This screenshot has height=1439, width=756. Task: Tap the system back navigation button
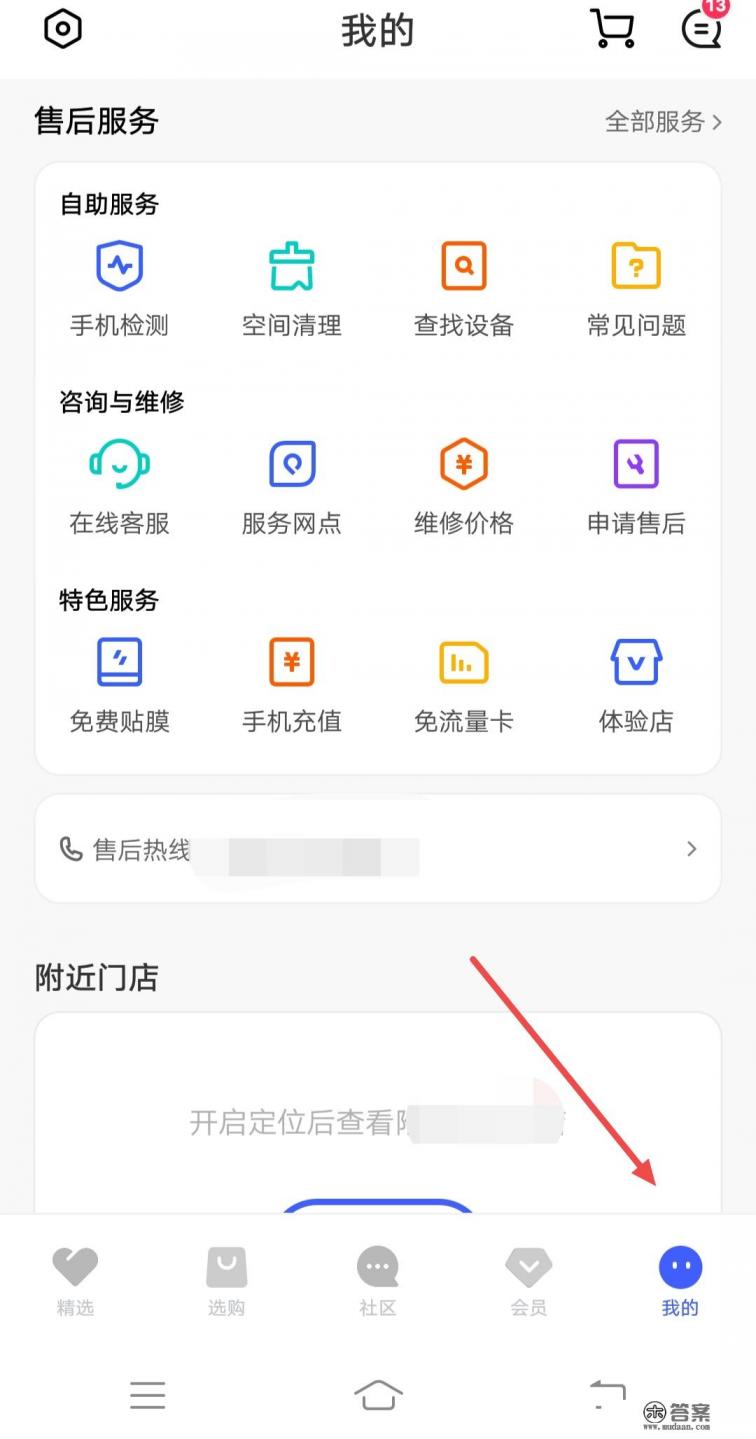pyautogui.click(x=606, y=1394)
